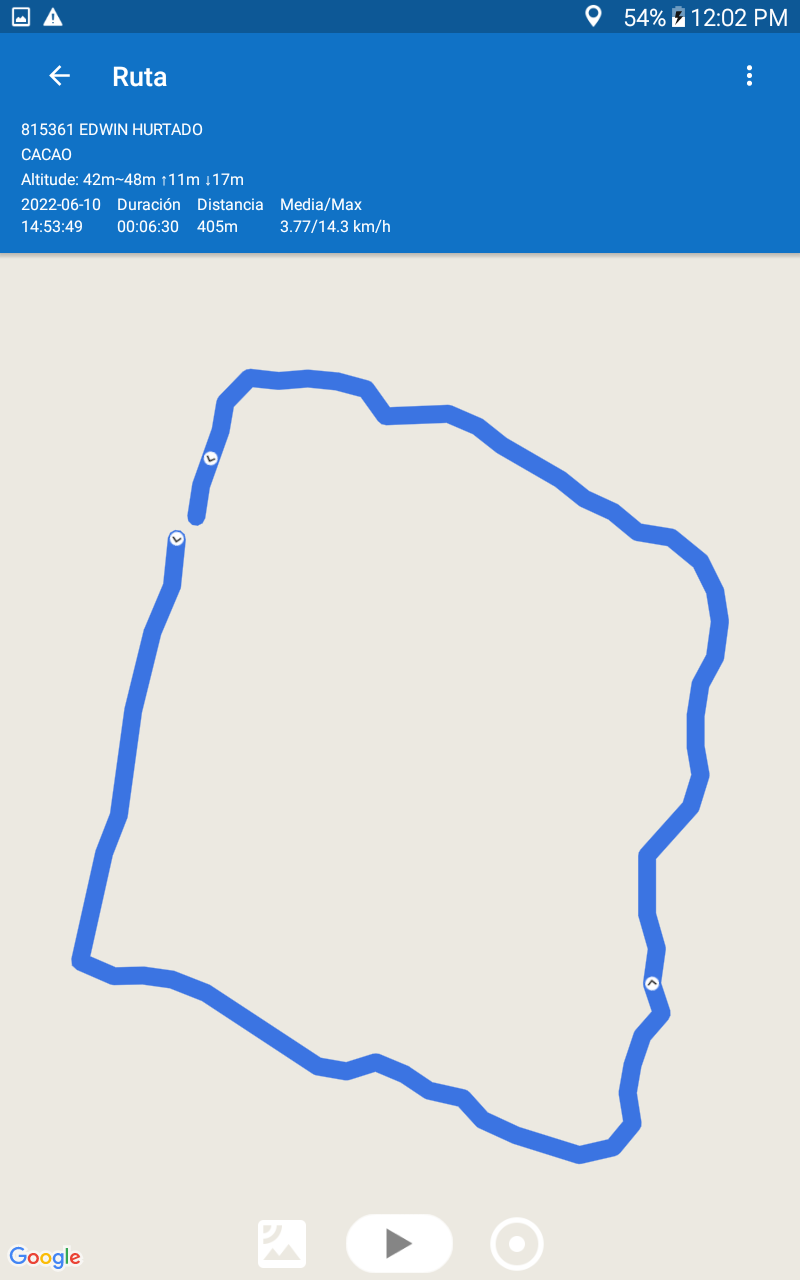This screenshot has width=800, height=1280.
Task: Tap the circular target icon
Action: coord(517,1244)
